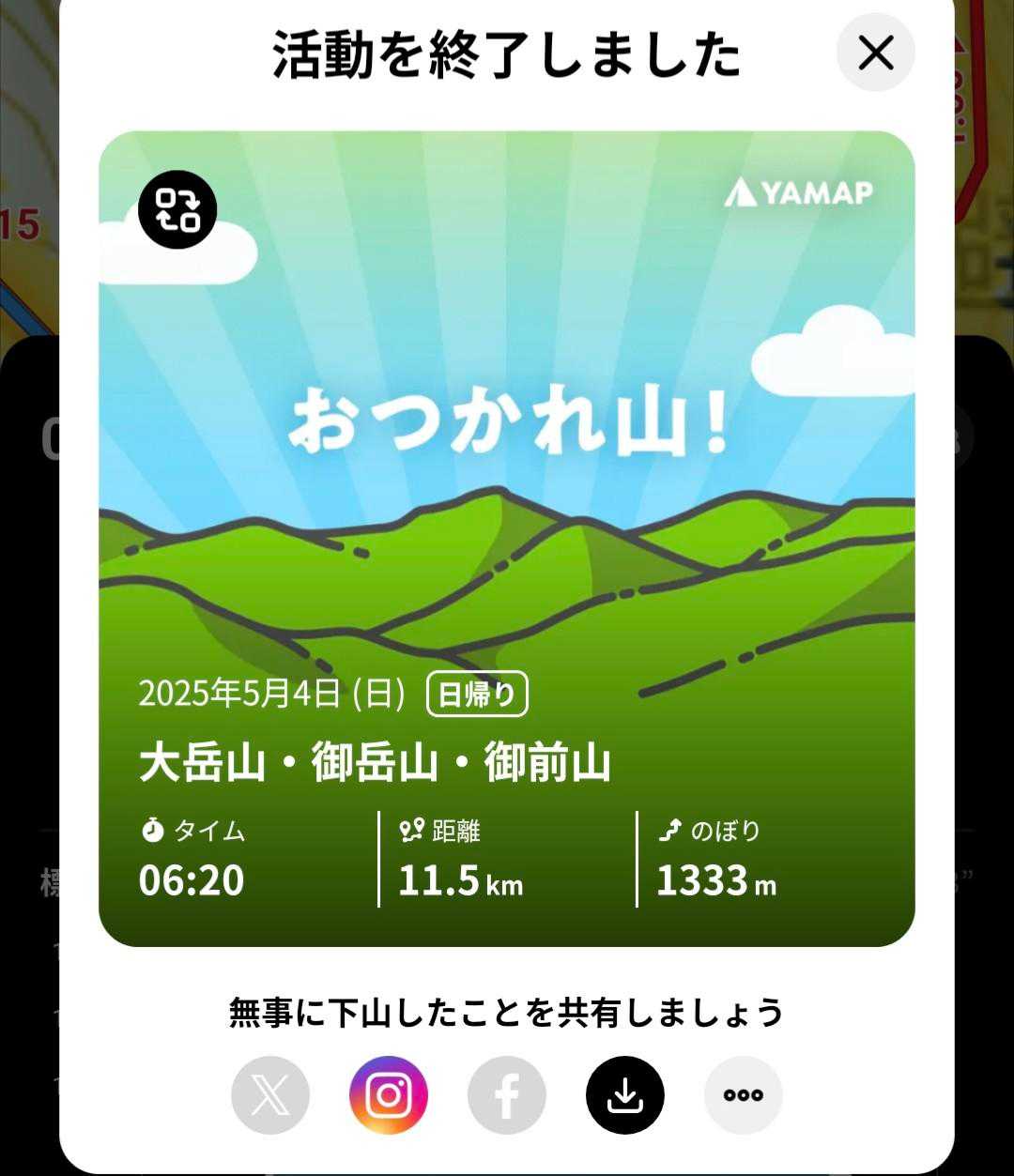
Task: Open more sharing options
Action: (744, 1095)
